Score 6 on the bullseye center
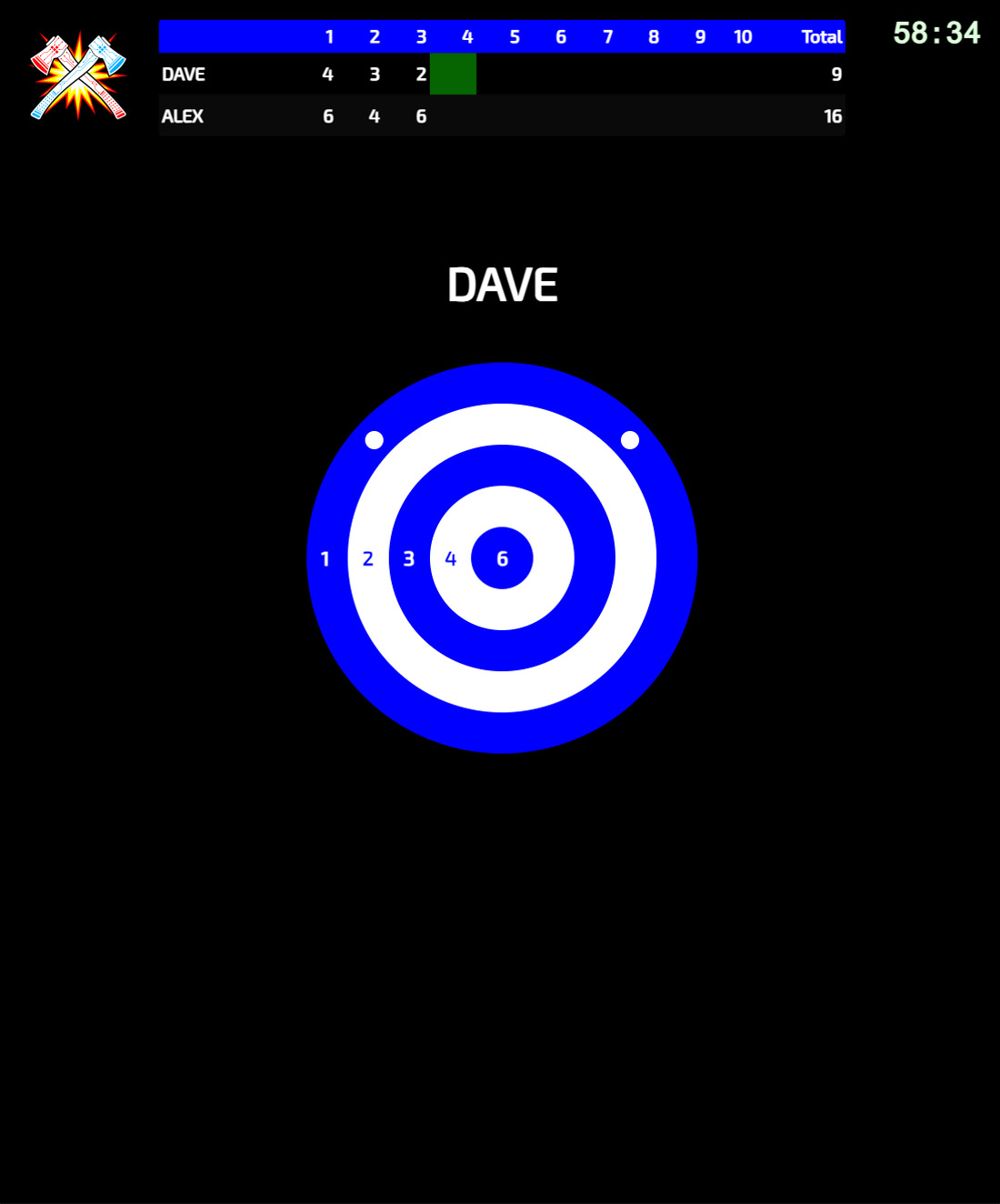This screenshot has height=1204, width=1000. point(502,558)
